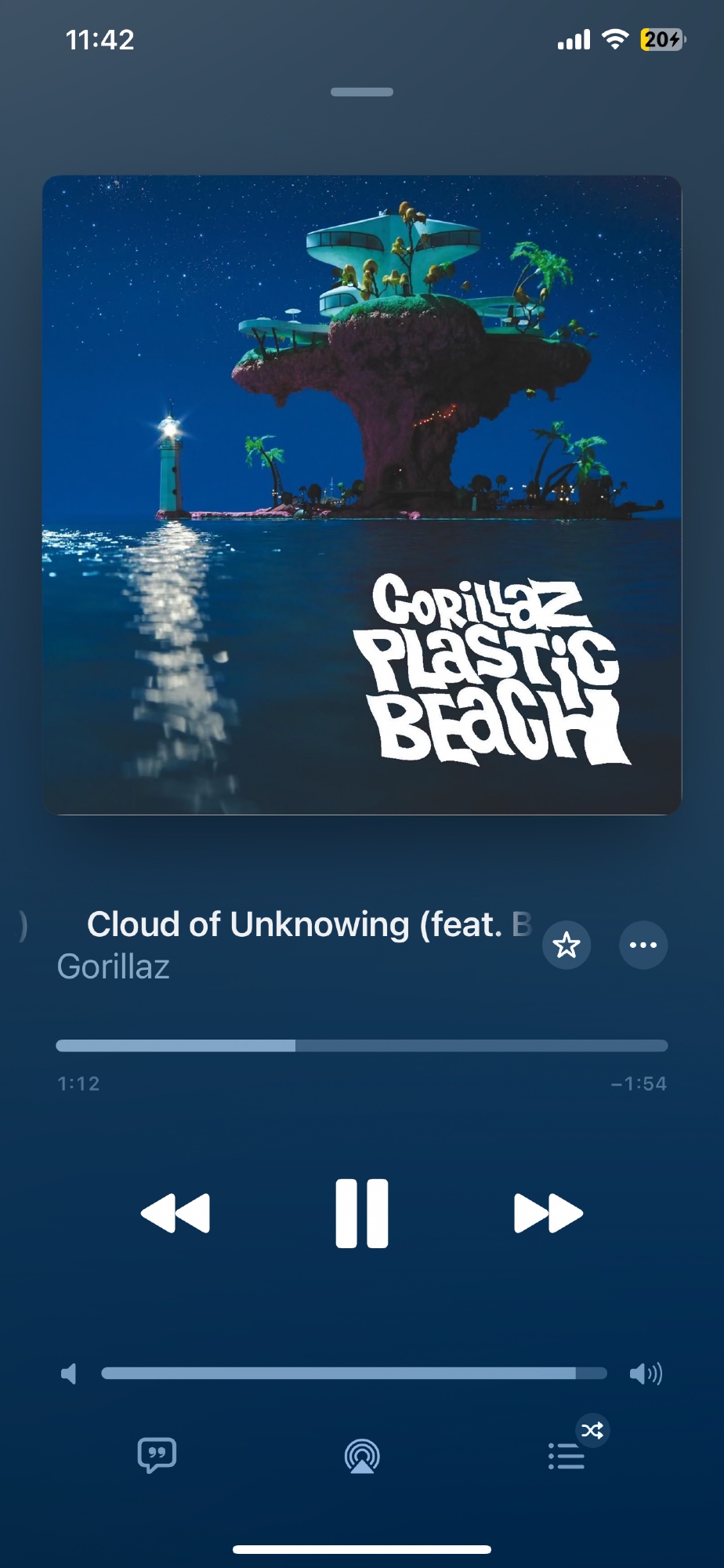Favorite the song with the star
Image resolution: width=724 pixels, height=1568 pixels.
(x=566, y=945)
